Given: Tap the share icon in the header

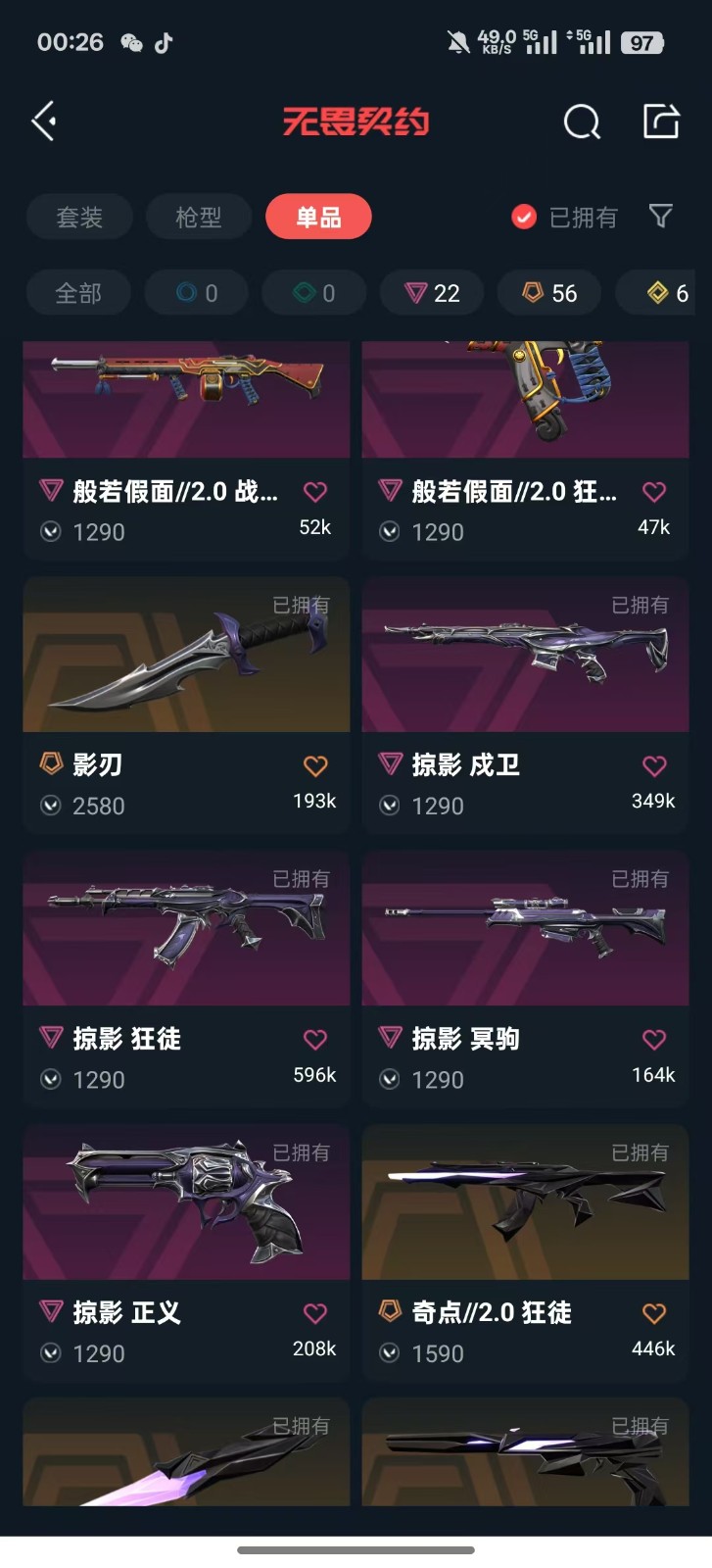Looking at the screenshot, I should pyautogui.click(x=661, y=122).
